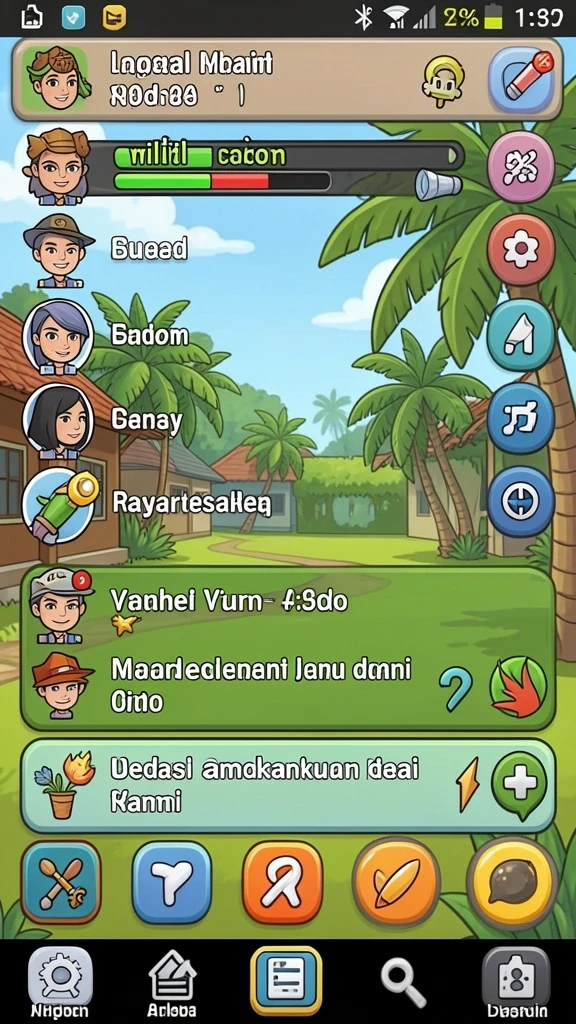Choose the Ganay character row
Screen dimensions: 576x1024
click(104, 420)
